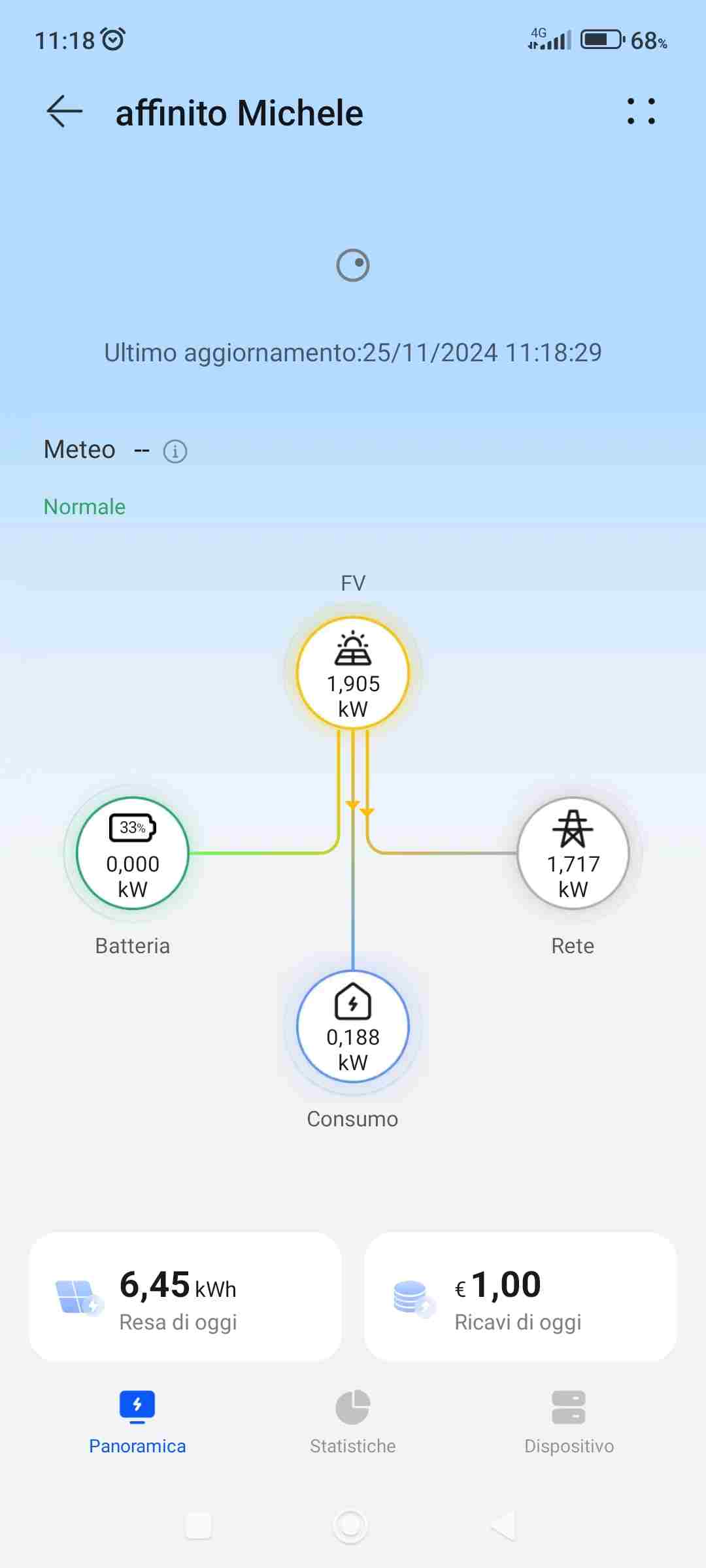Open the Ricavi di oggi card
Image resolution: width=706 pixels, height=1568 pixels.
520,1297
